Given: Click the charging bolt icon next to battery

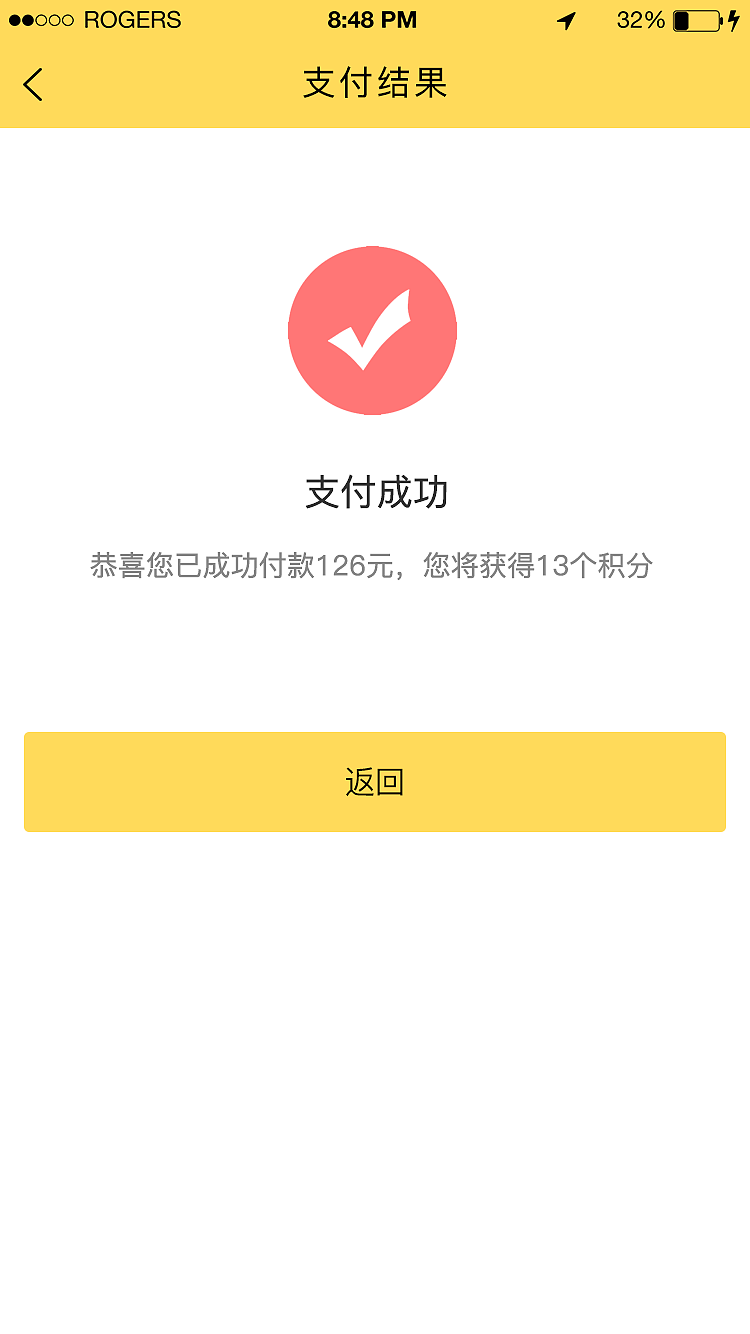Looking at the screenshot, I should click(736, 21).
